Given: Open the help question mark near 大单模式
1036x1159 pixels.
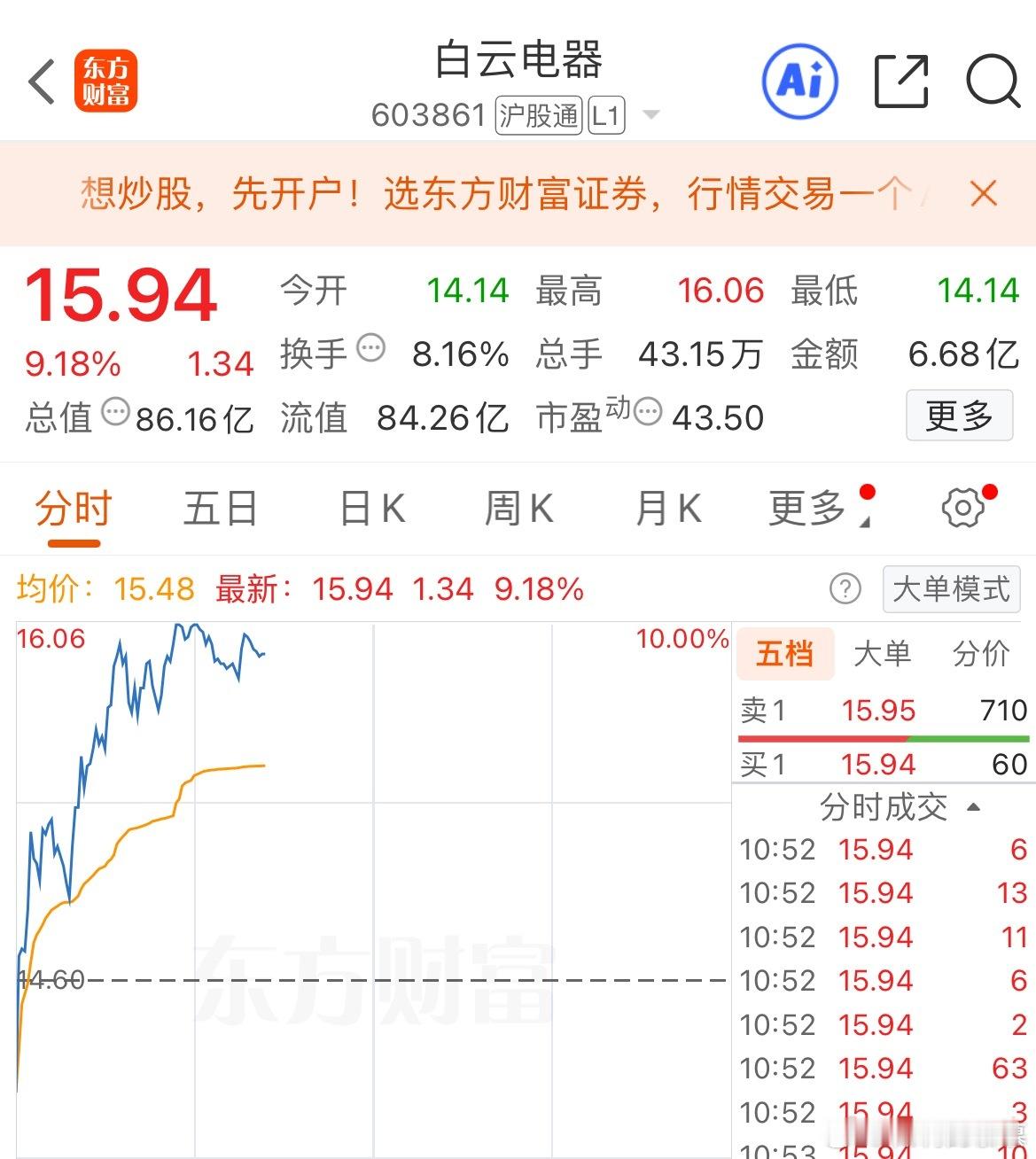Looking at the screenshot, I should [845, 589].
